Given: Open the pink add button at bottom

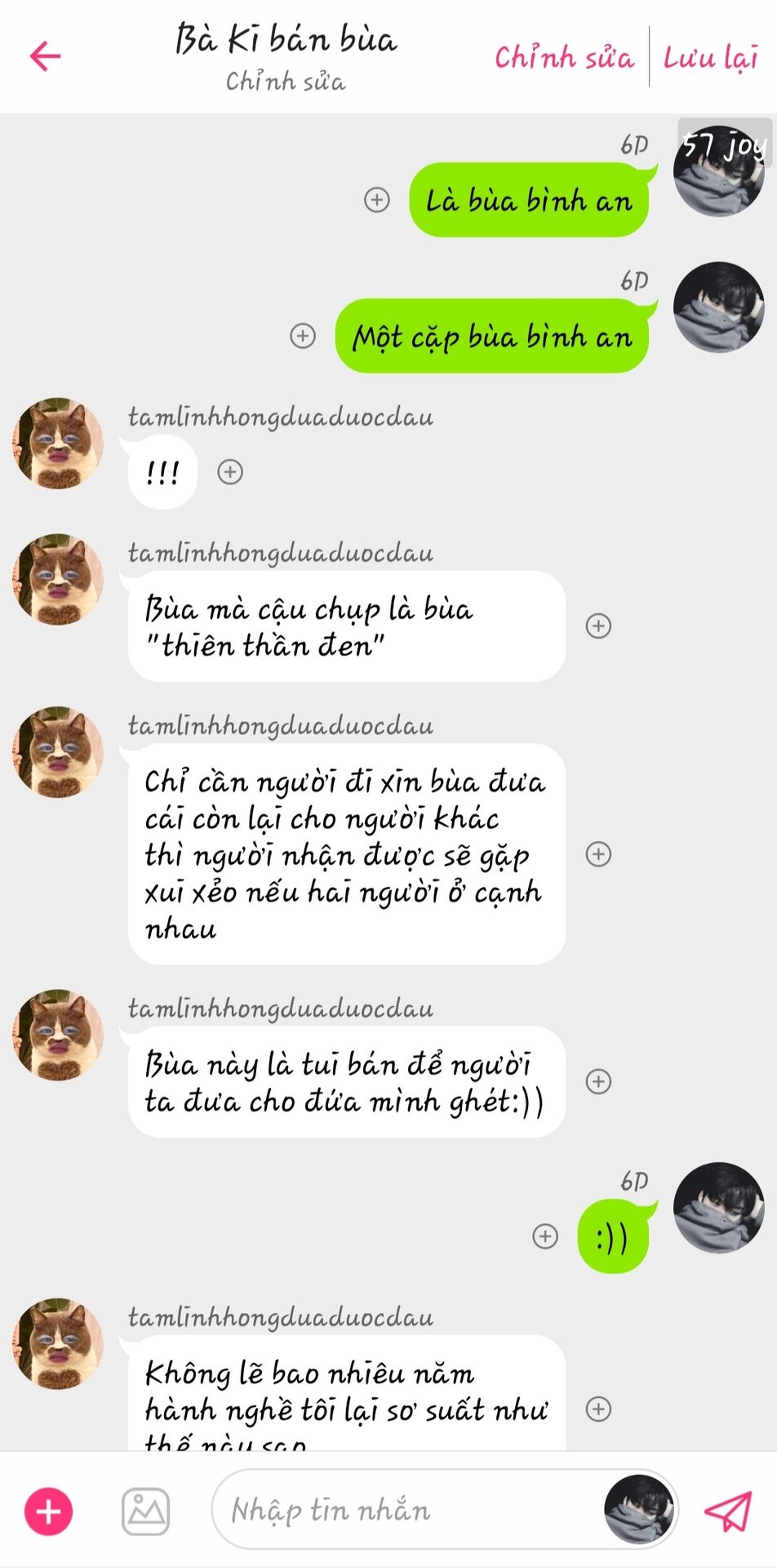Looking at the screenshot, I should (x=49, y=1511).
